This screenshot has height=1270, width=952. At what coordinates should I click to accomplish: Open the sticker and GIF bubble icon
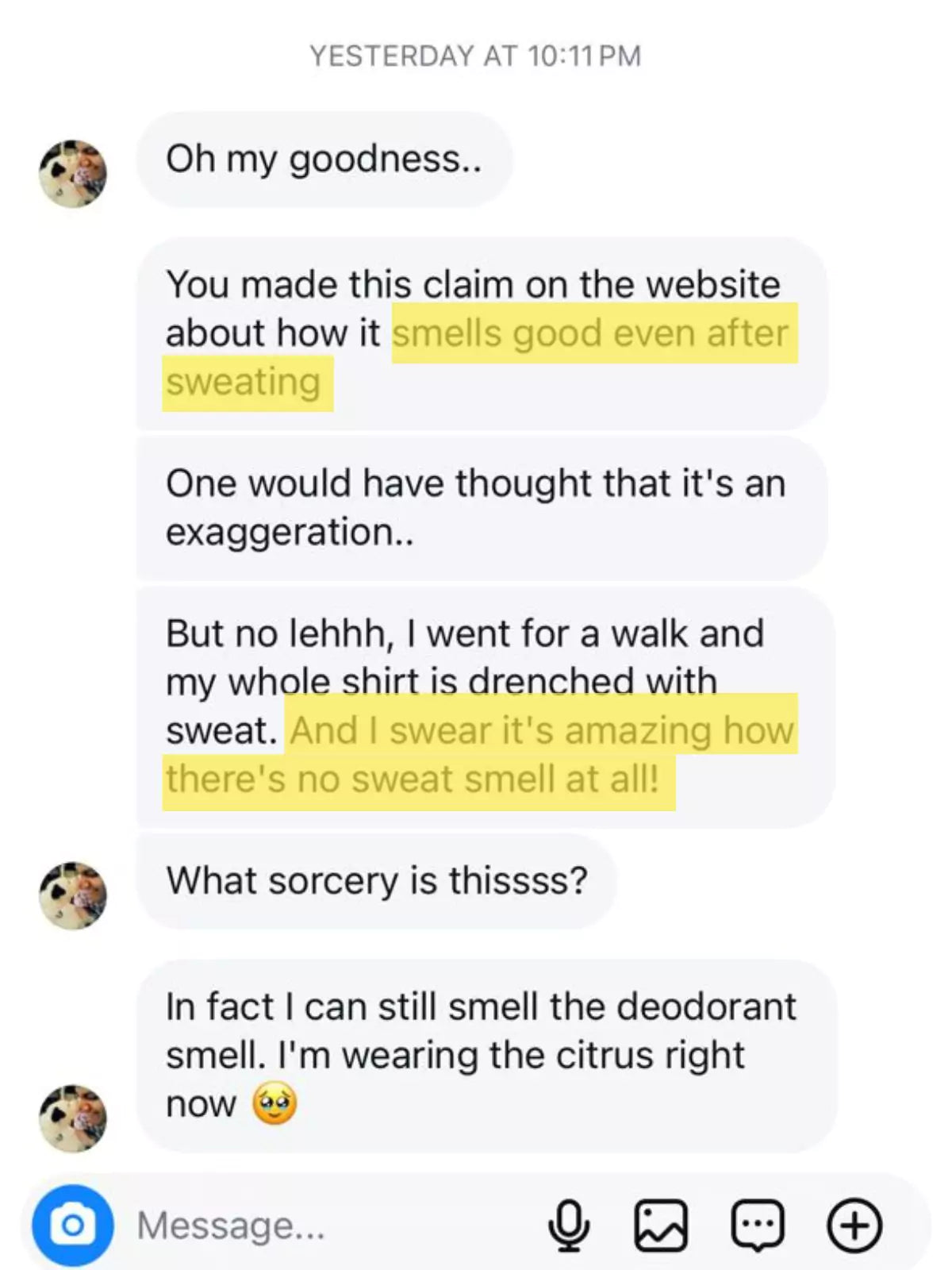[x=758, y=1225]
